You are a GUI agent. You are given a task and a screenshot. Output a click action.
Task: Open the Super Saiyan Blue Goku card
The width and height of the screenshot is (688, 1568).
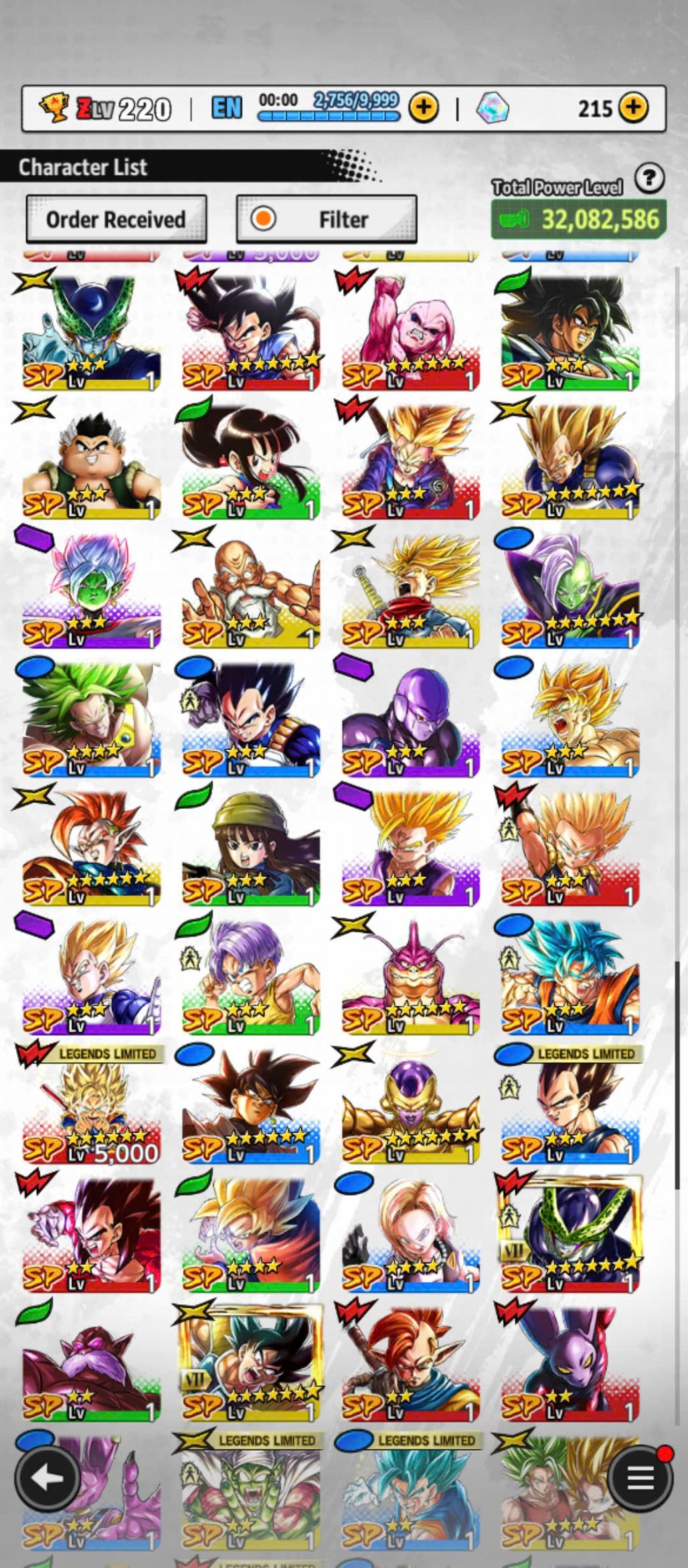[570, 977]
